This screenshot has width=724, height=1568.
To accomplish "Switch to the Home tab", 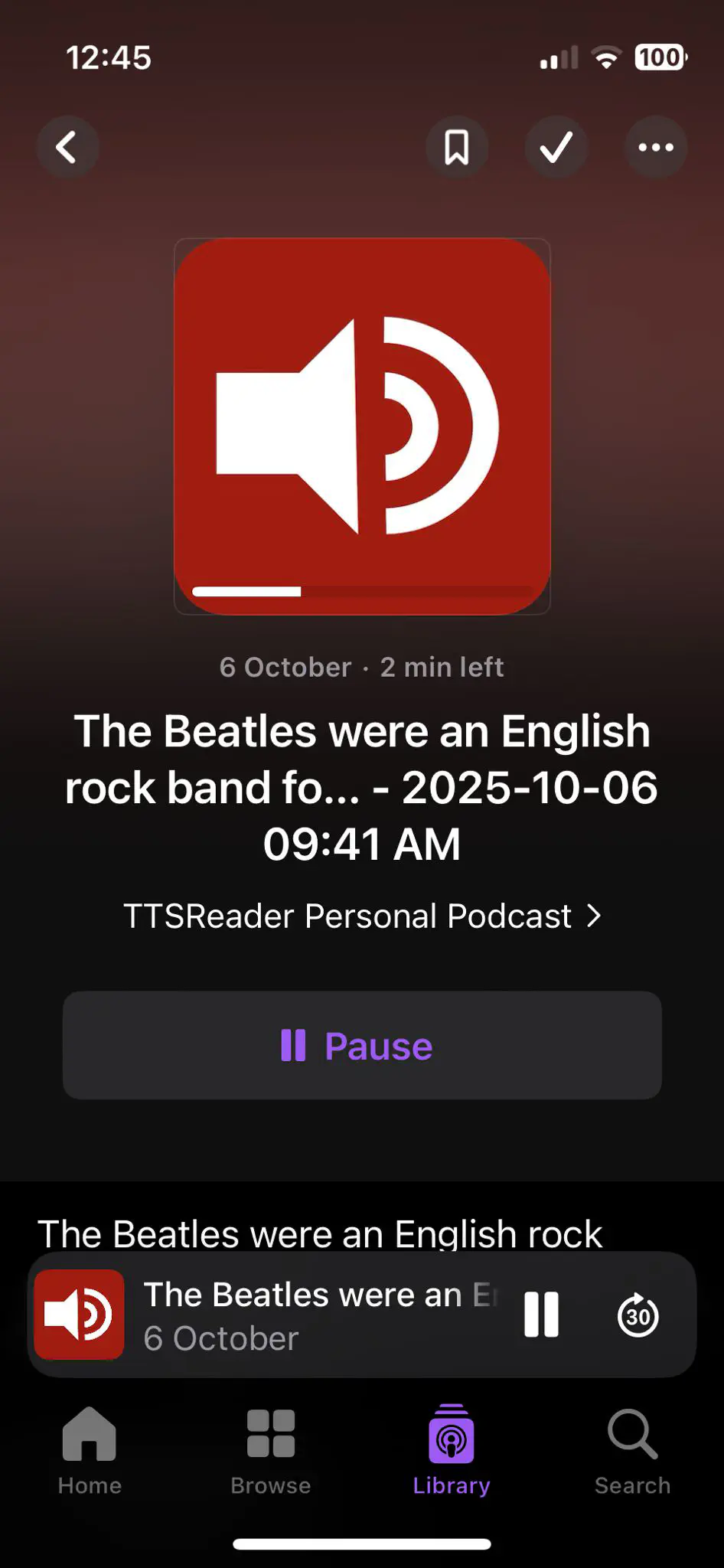I will pos(90,1451).
